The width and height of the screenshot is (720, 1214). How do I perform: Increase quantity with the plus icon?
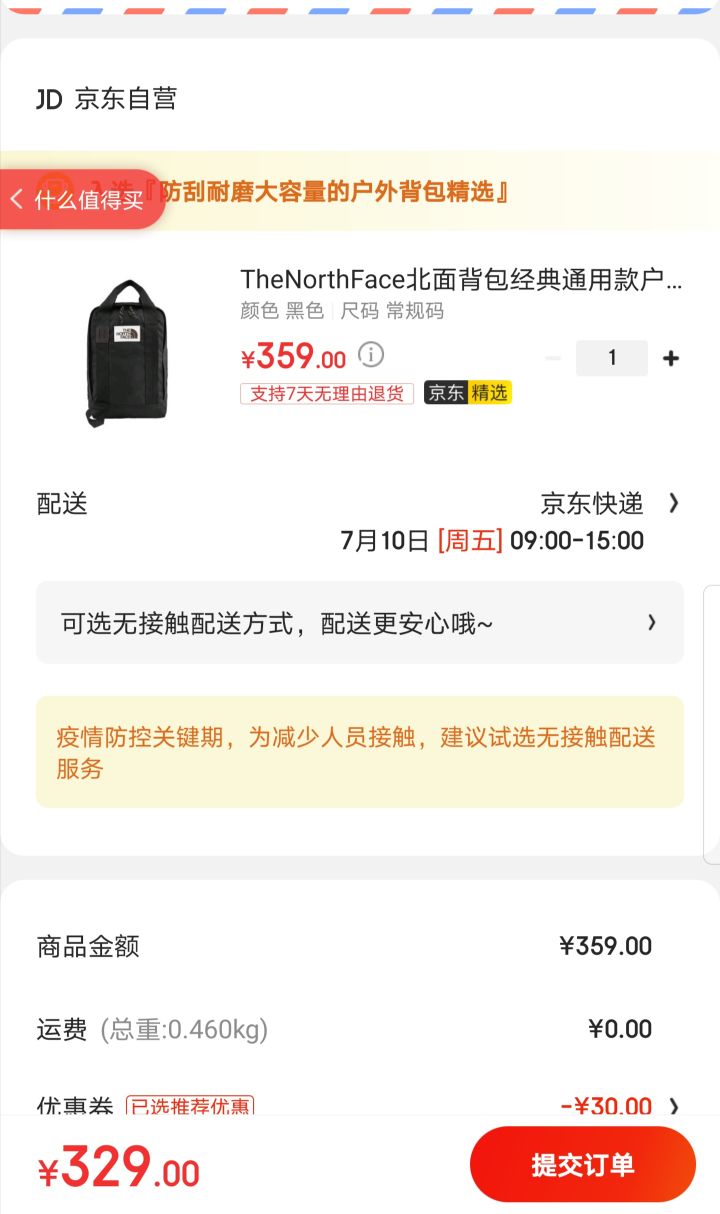coord(671,357)
